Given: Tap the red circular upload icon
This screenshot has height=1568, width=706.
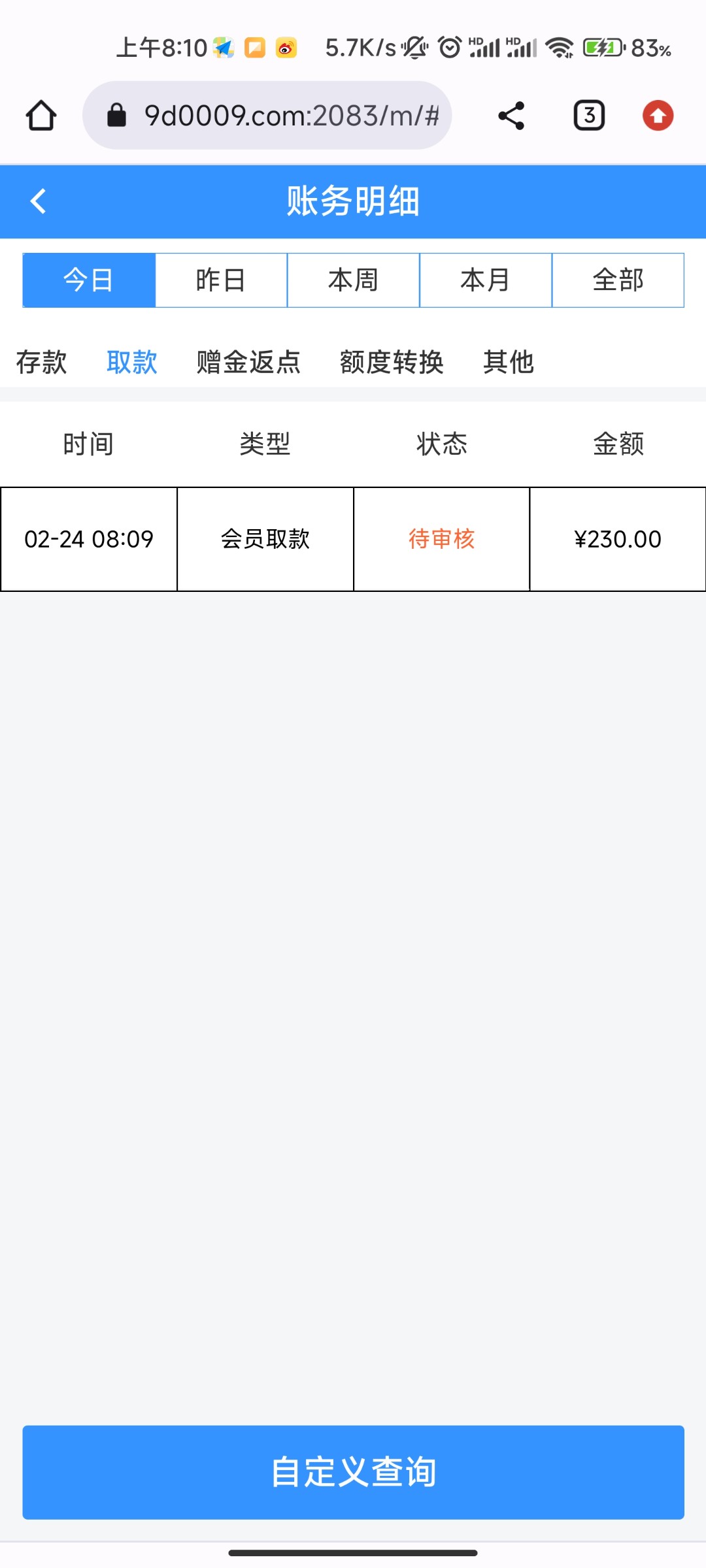Looking at the screenshot, I should [x=658, y=115].
